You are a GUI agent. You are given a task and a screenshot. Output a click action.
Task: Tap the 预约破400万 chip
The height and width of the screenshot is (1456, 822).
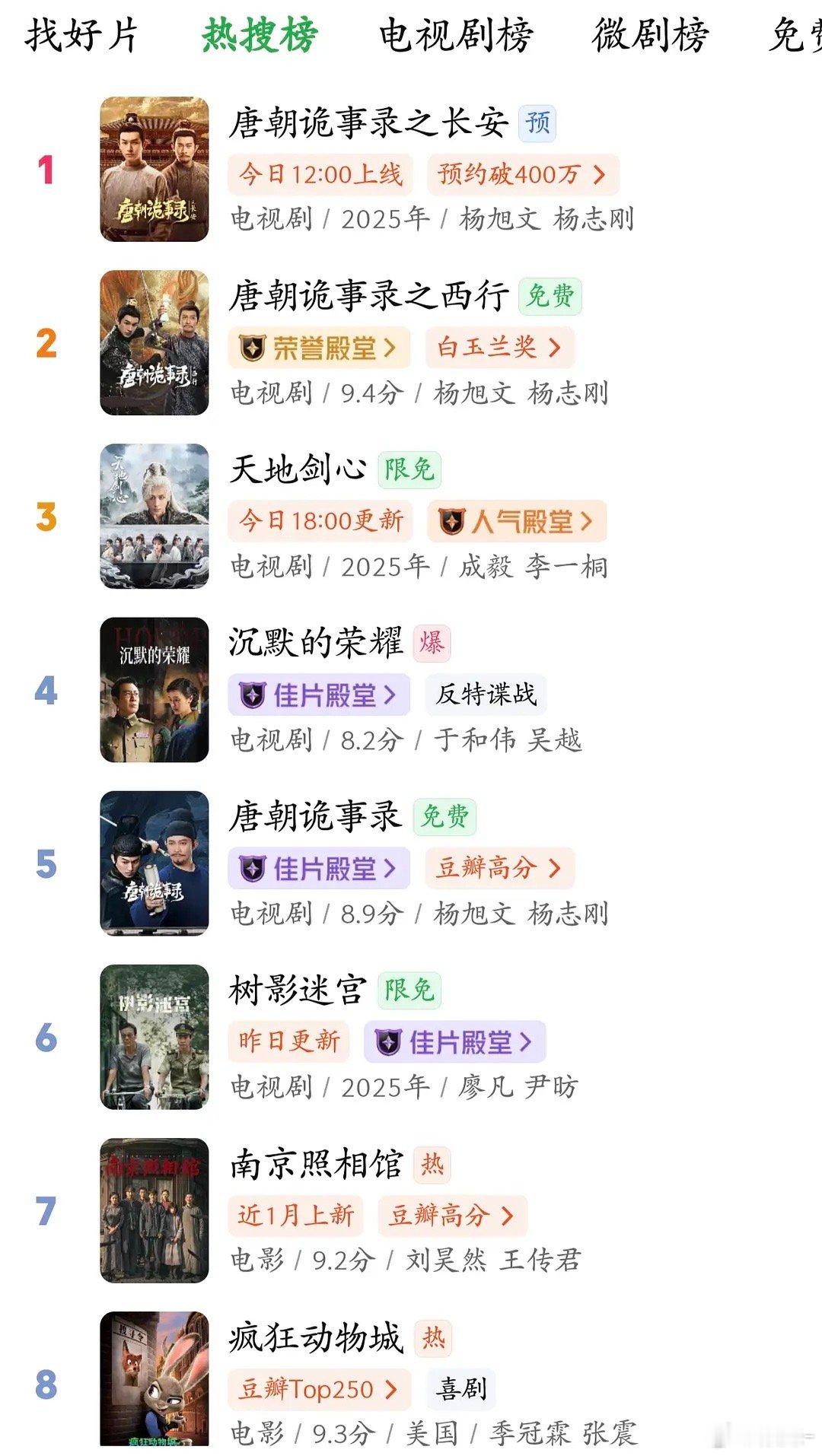point(522,174)
